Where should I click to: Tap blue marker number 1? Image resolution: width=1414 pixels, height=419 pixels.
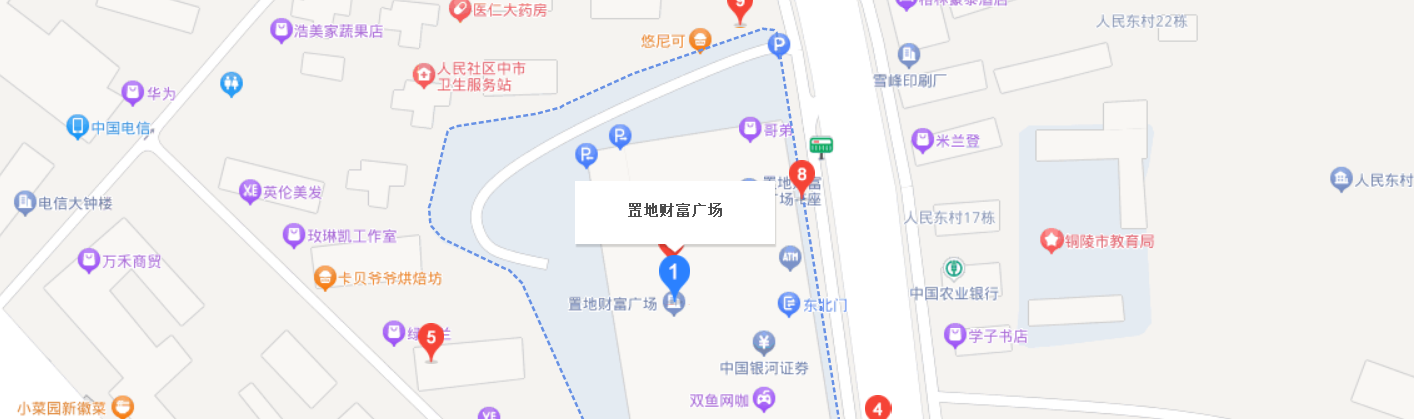click(674, 271)
